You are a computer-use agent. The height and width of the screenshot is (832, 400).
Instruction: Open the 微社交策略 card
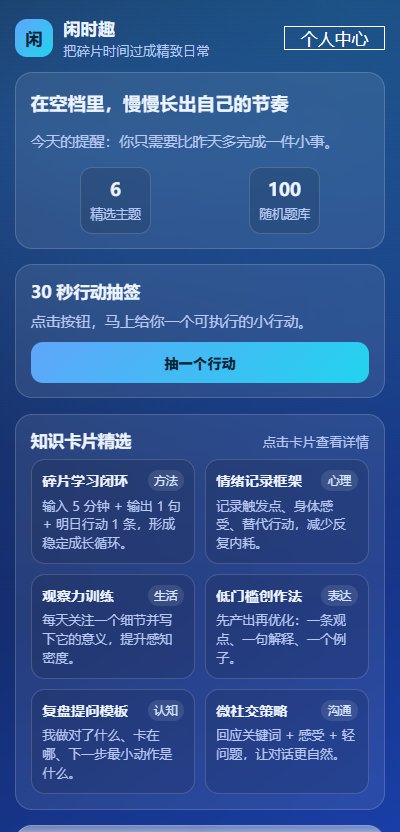[x=287, y=741]
